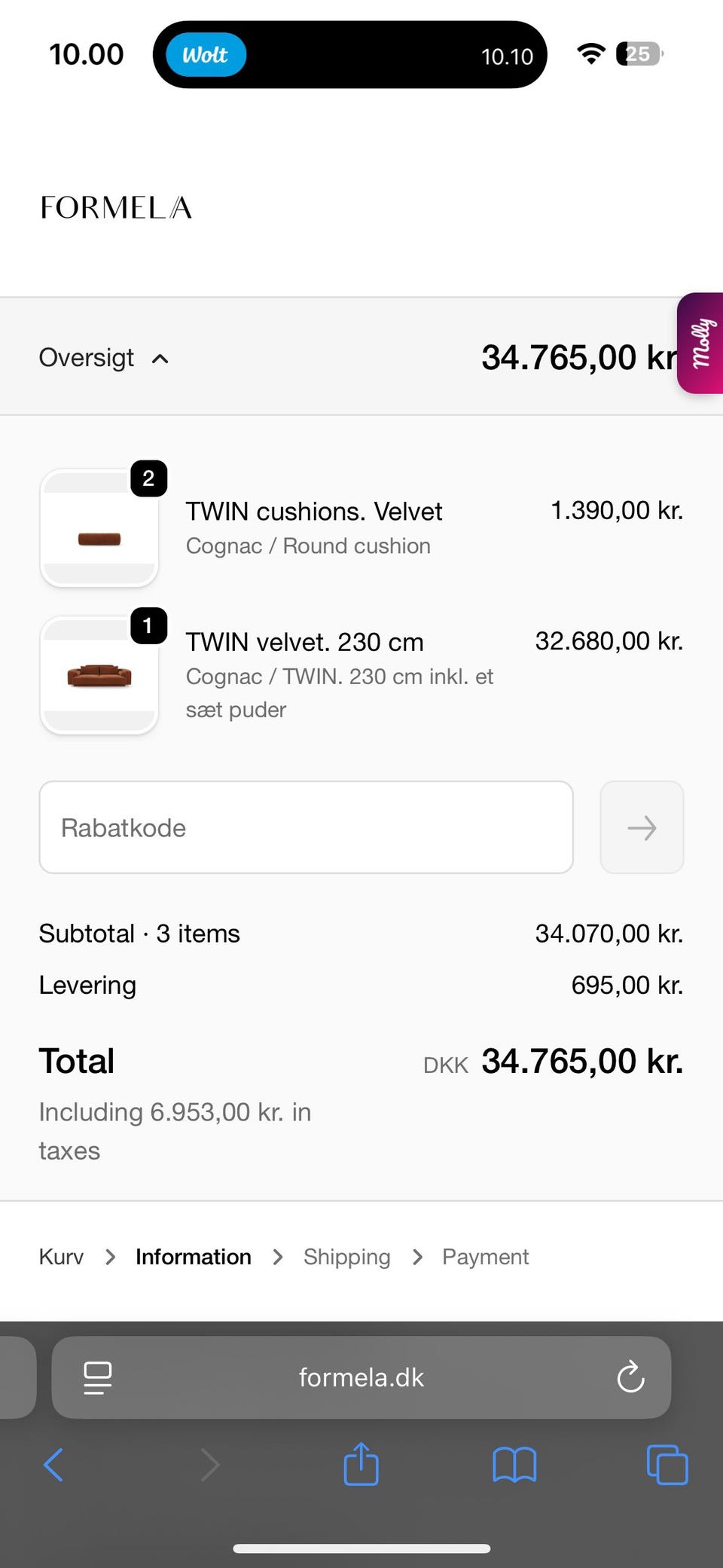Tap the formela.dk address bar
This screenshot has width=723, height=1568.
(361, 1377)
